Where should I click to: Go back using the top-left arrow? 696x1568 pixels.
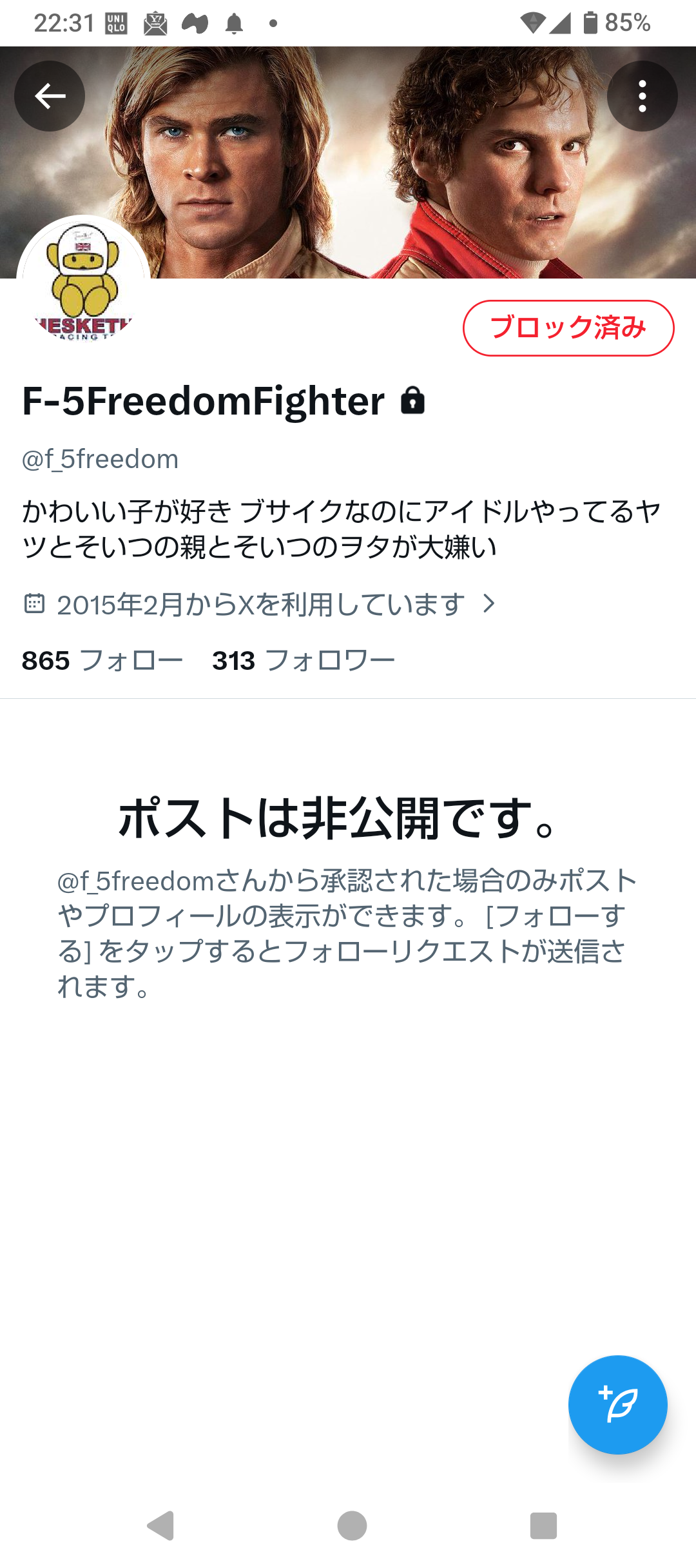50,97
